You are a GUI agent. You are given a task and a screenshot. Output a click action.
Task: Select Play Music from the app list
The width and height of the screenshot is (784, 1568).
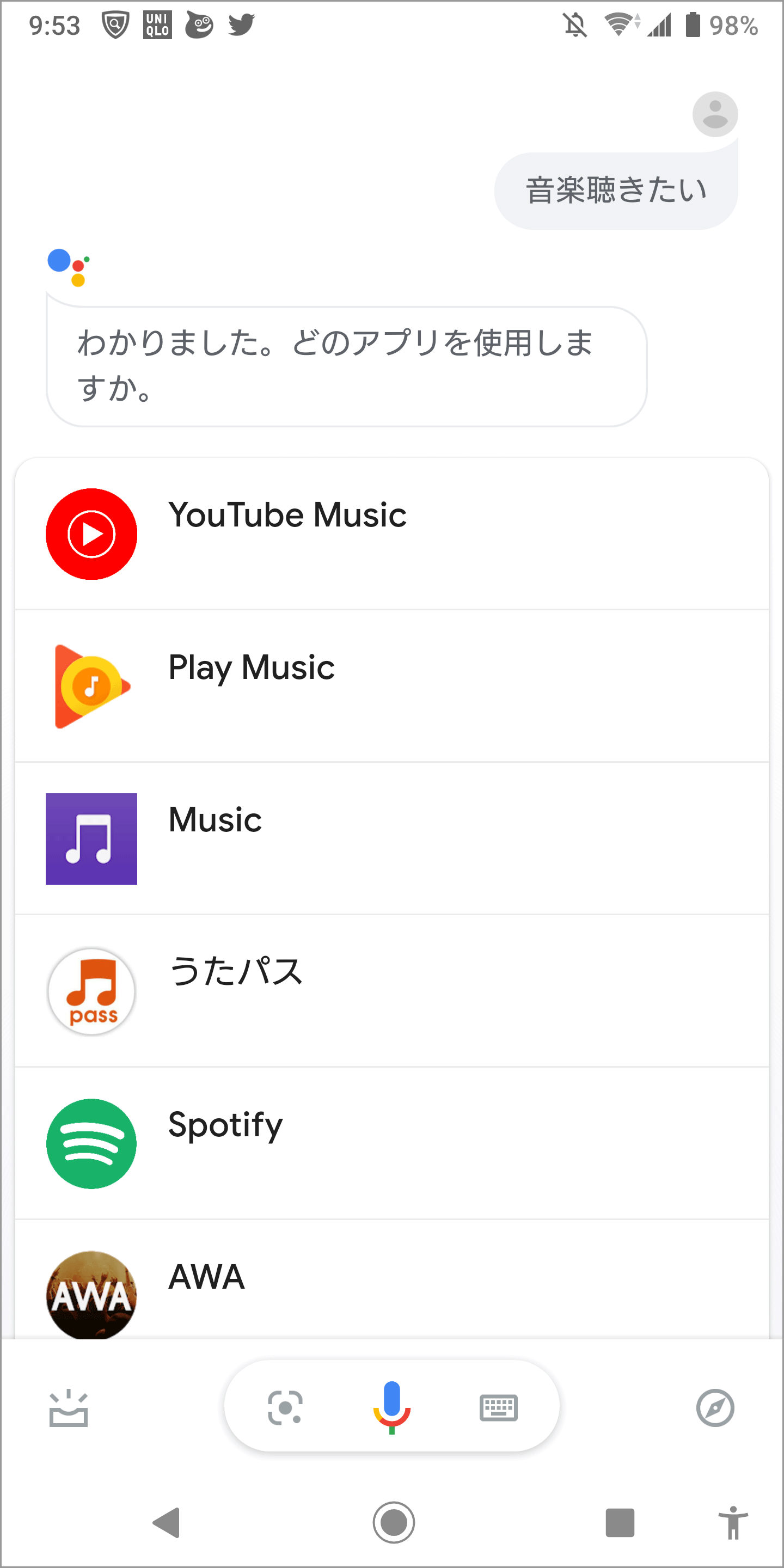(x=392, y=686)
